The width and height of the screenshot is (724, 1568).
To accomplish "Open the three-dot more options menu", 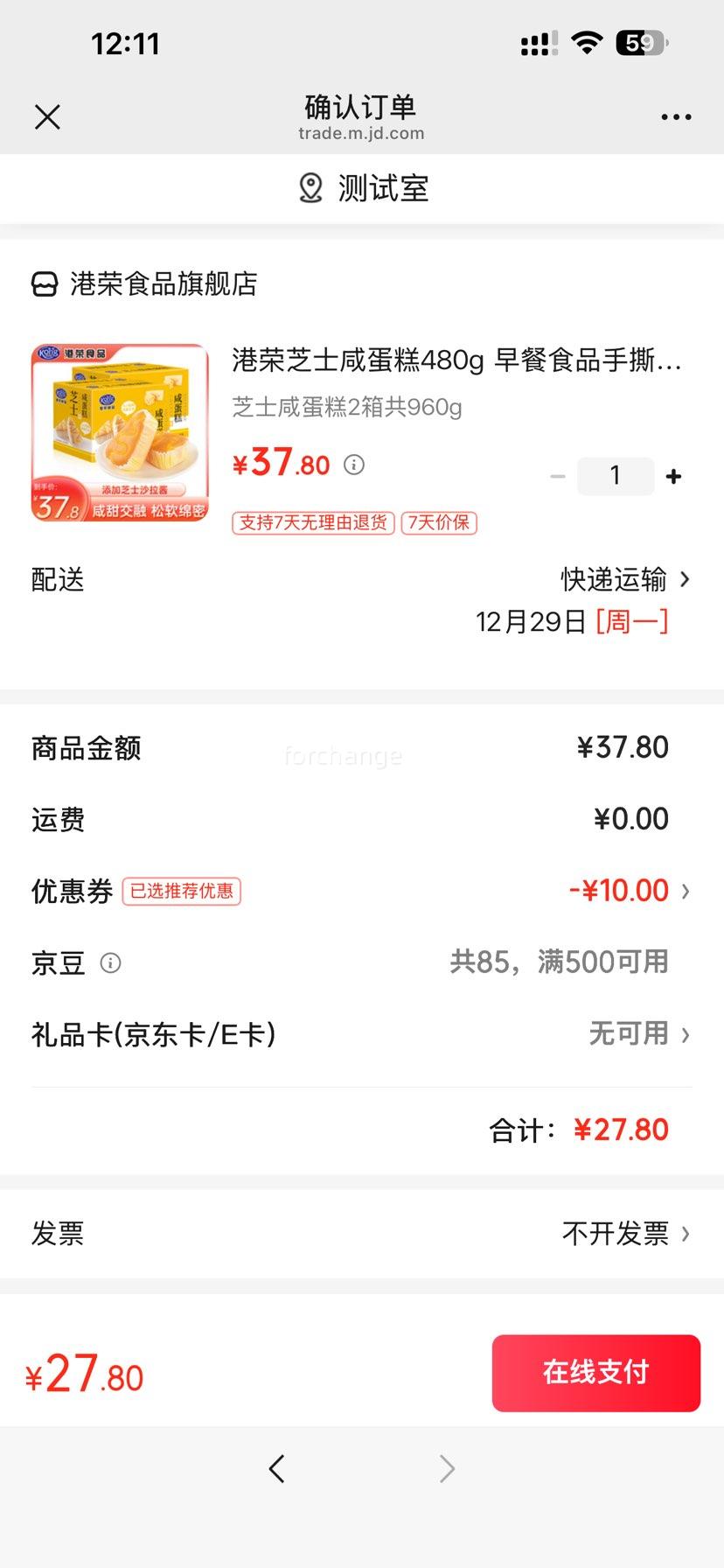I will pyautogui.click(x=677, y=116).
